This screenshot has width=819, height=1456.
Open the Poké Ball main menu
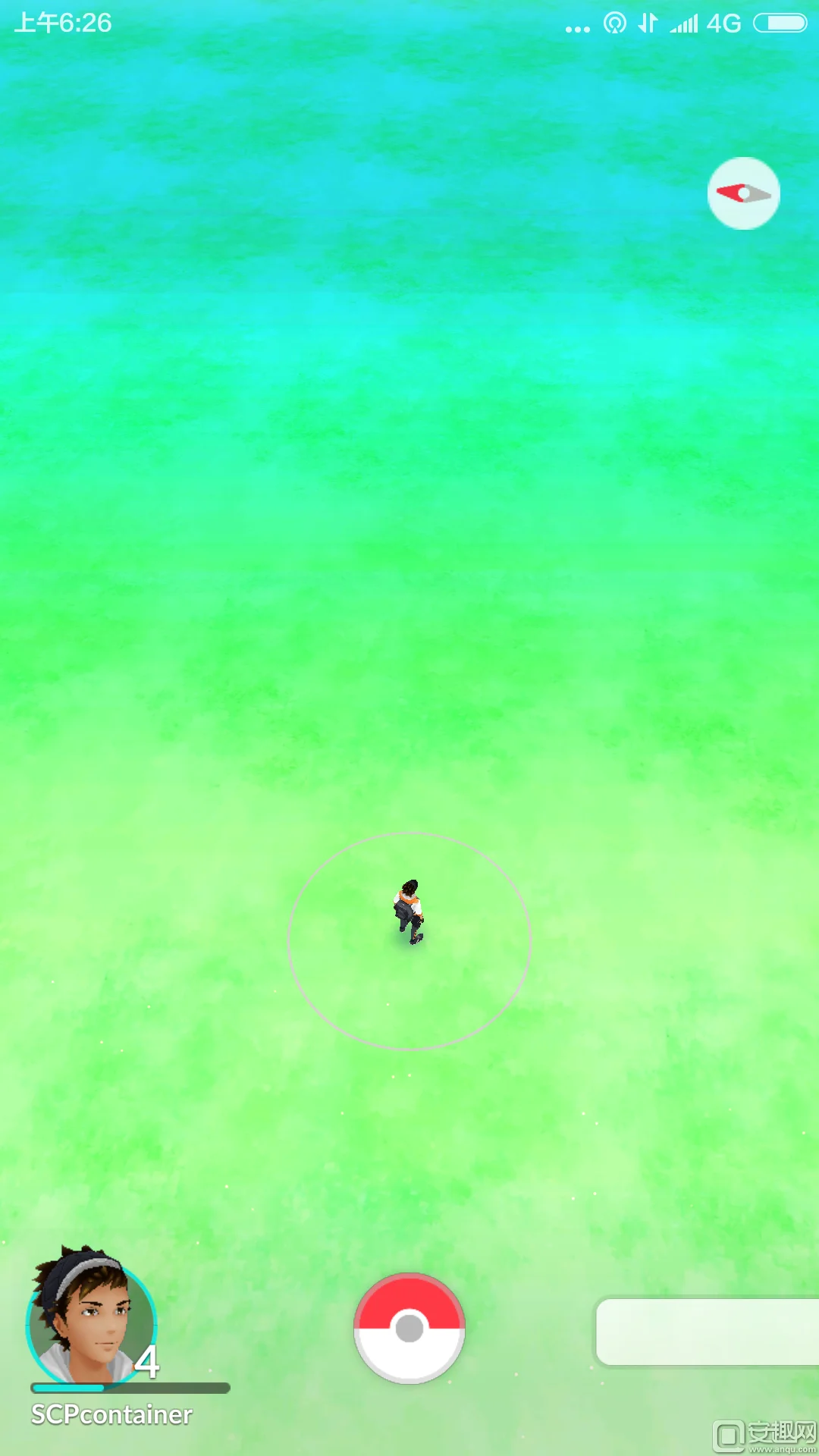click(409, 1328)
